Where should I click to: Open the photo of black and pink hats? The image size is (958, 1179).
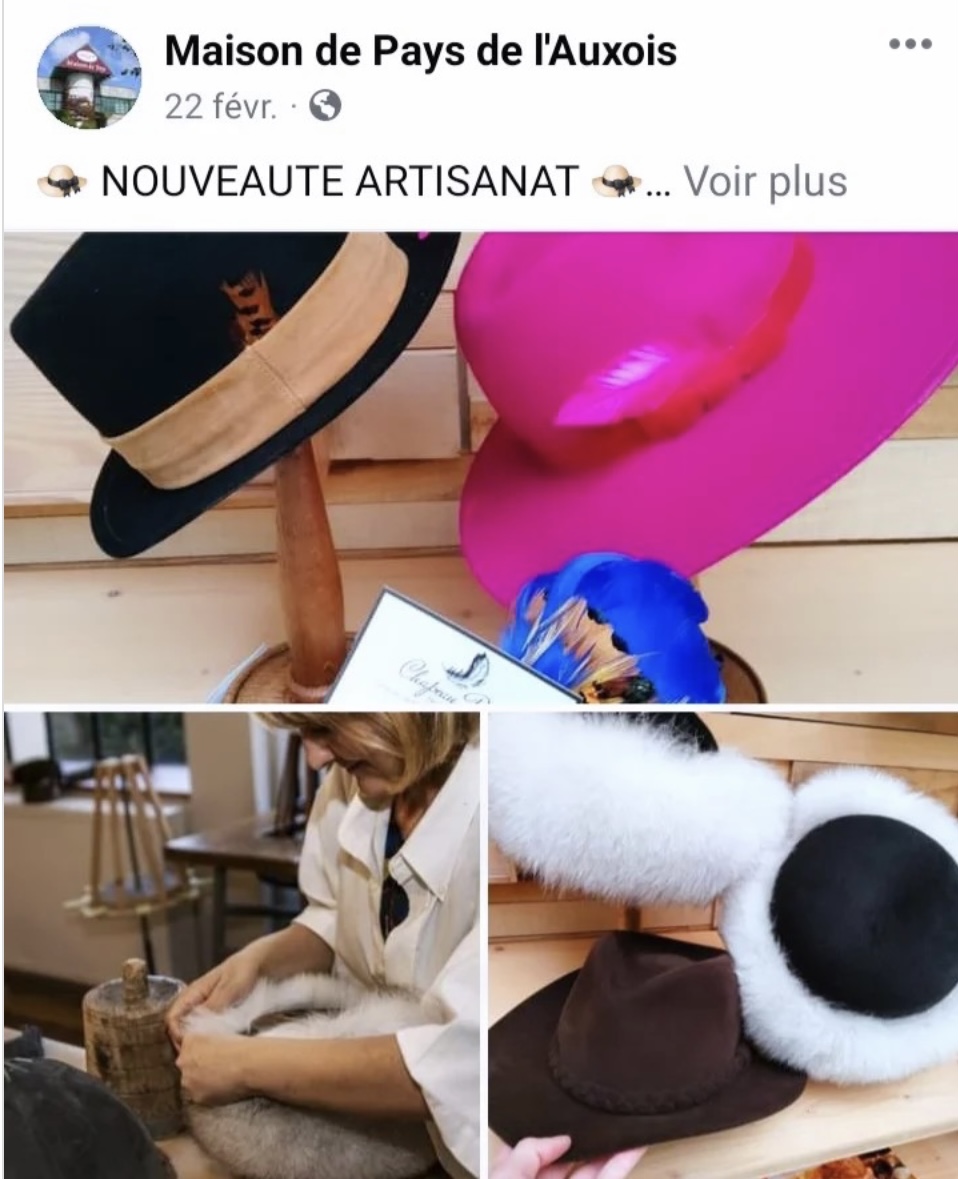pos(480,465)
